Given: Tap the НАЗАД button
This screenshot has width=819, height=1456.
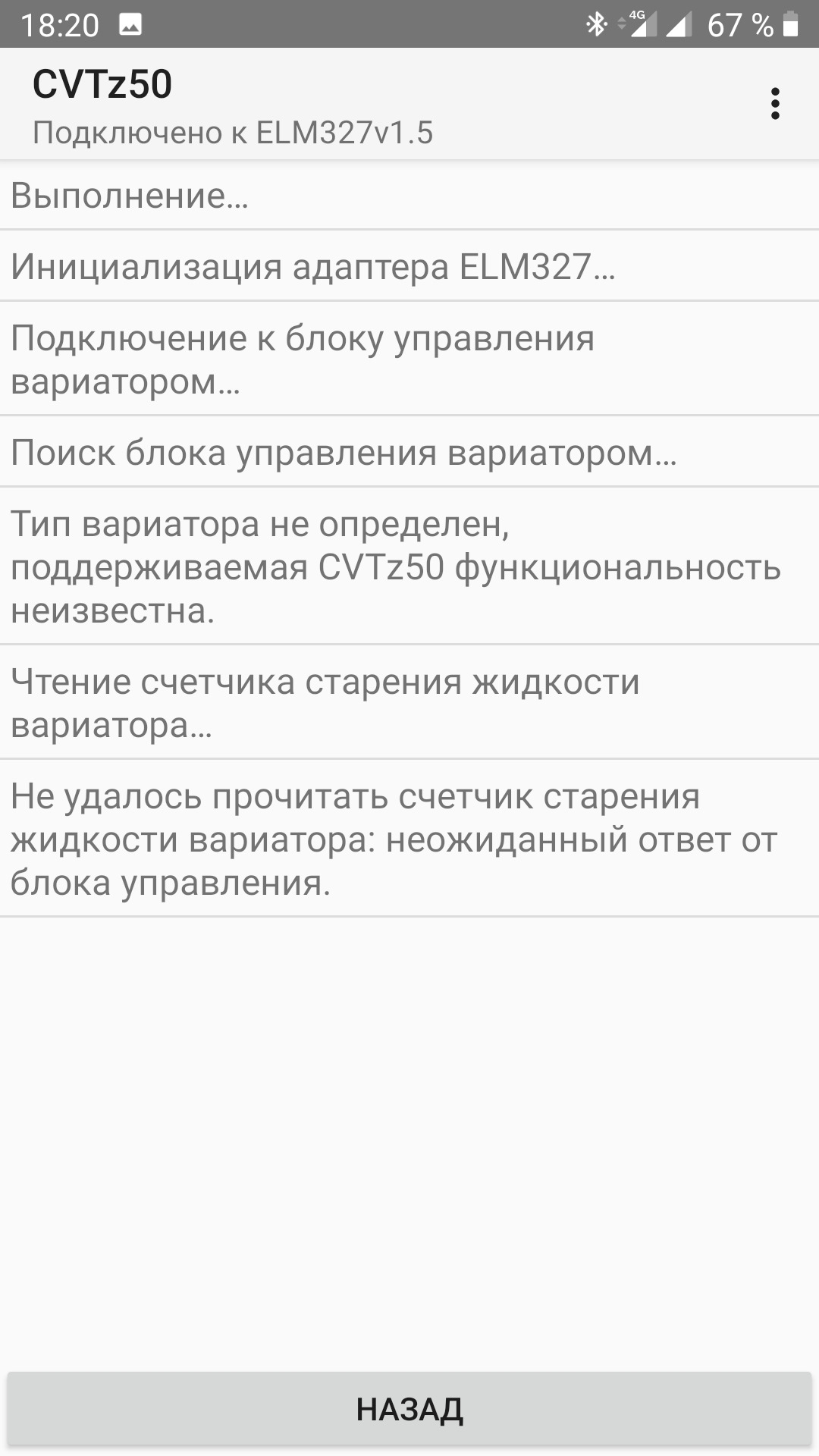Looking at the screenshot, I should [409, 1409].
